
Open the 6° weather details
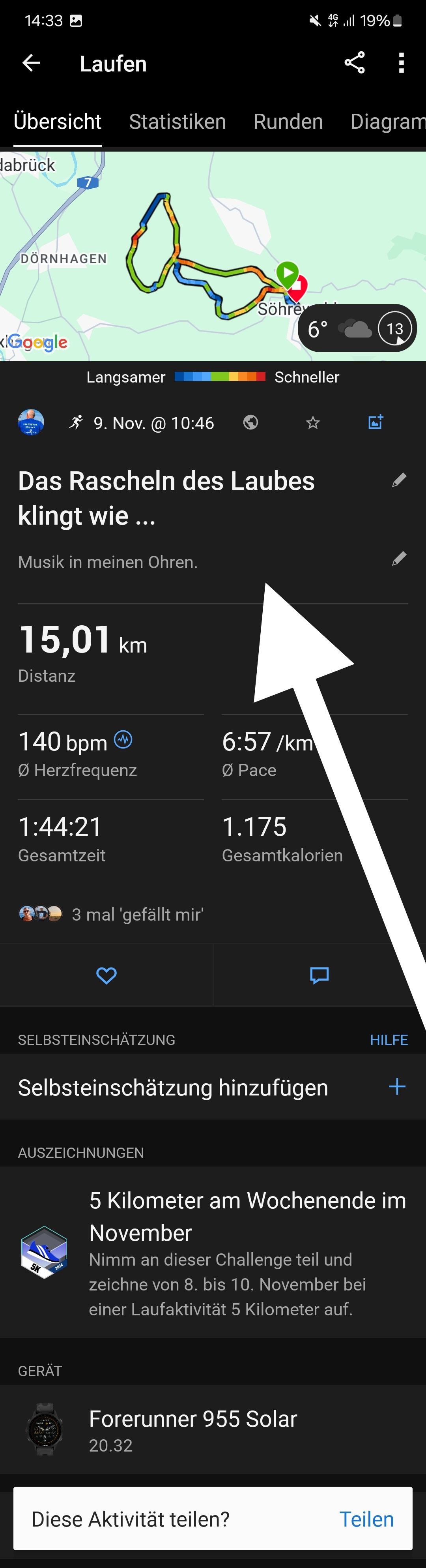tap(356, 329)
